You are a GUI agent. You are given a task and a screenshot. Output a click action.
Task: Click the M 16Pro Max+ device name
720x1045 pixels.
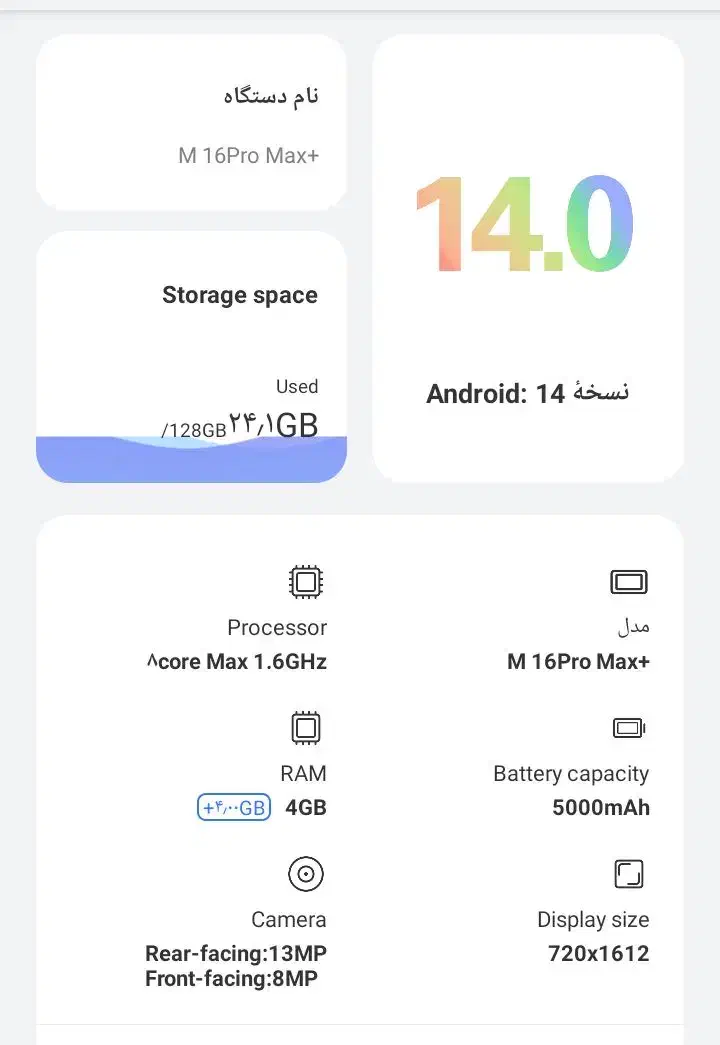click(x=248, y=155)
